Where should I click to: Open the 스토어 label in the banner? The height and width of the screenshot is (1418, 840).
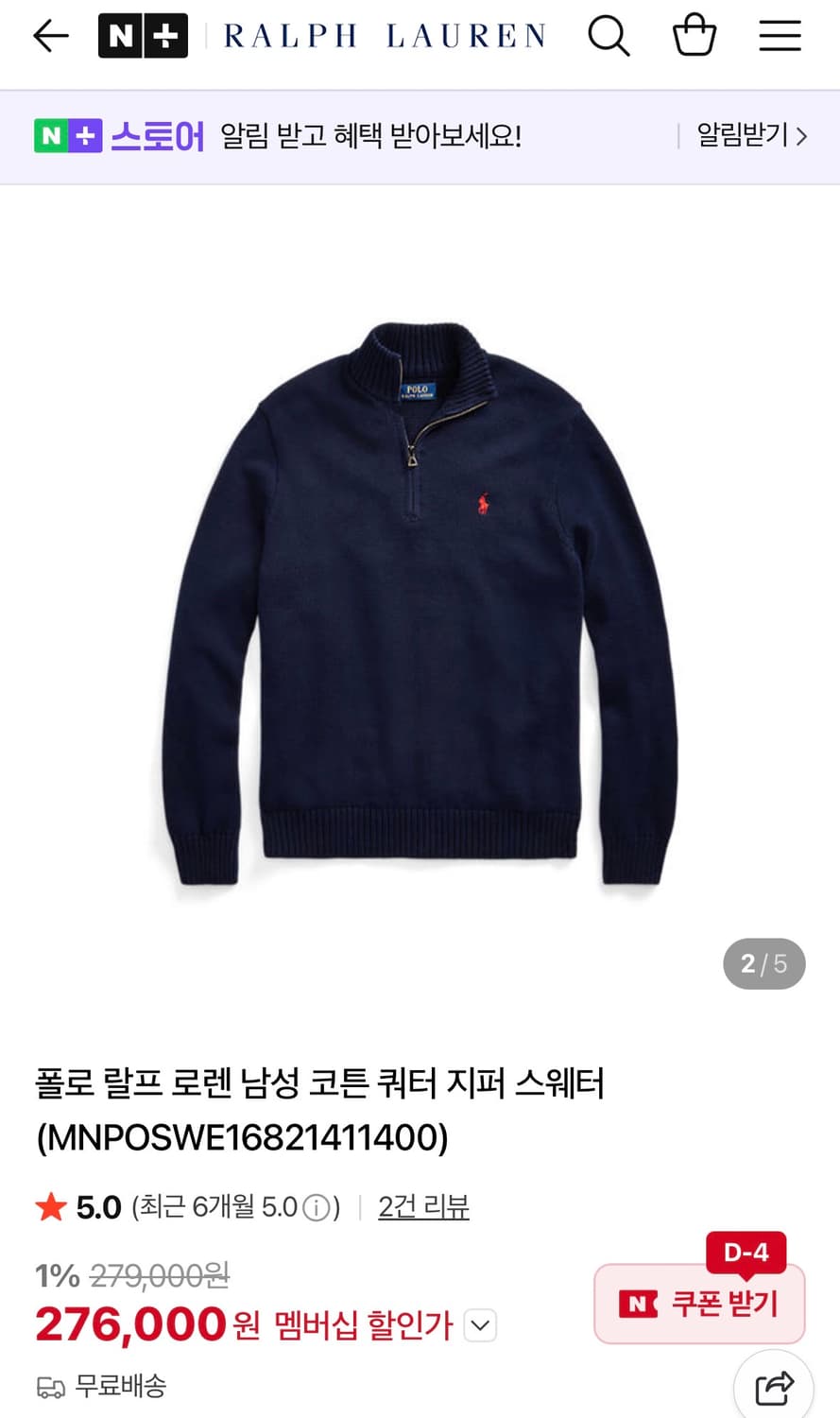[x=157, y=136]
